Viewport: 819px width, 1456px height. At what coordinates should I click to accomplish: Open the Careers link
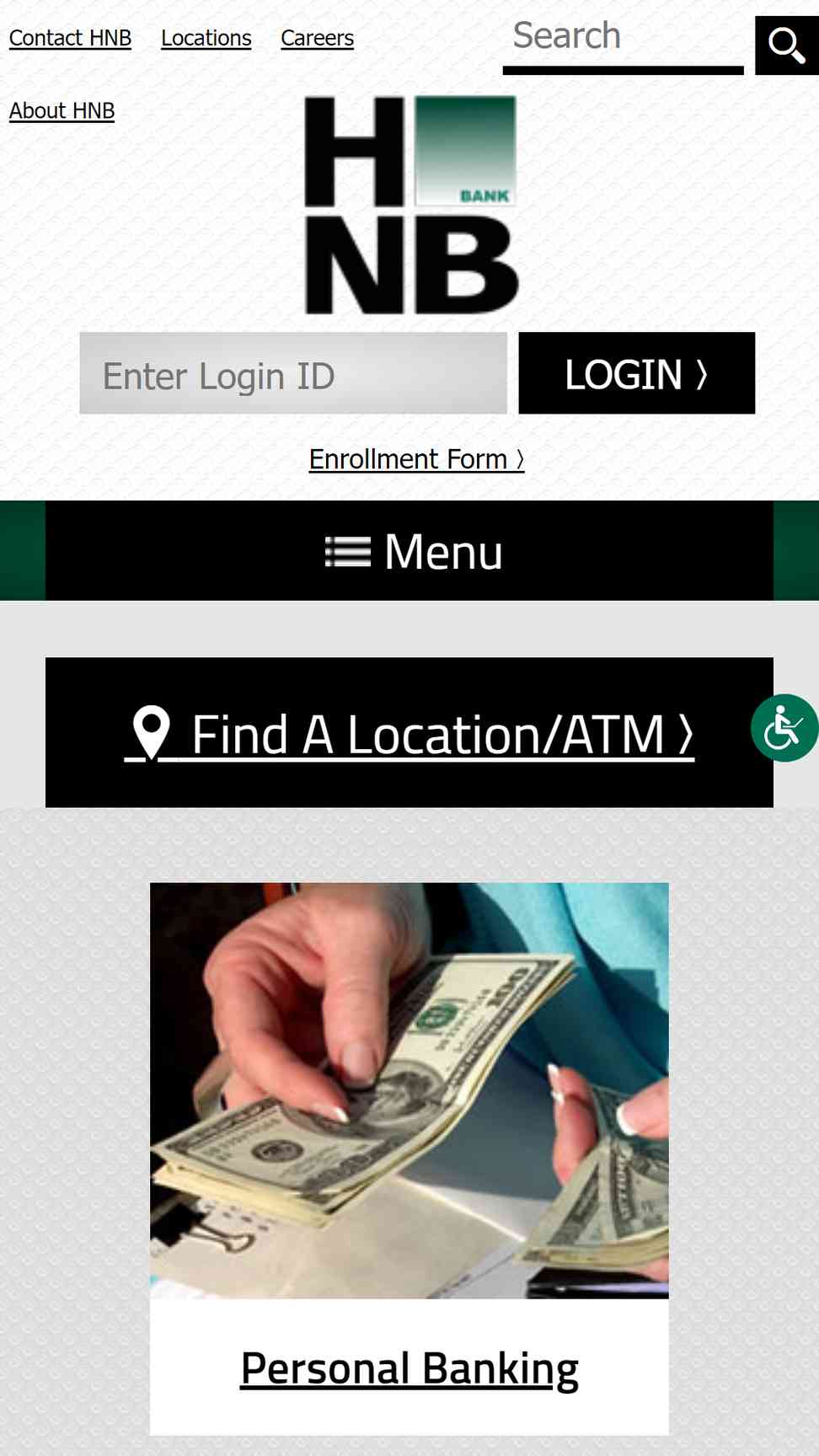tap(317, 38)
